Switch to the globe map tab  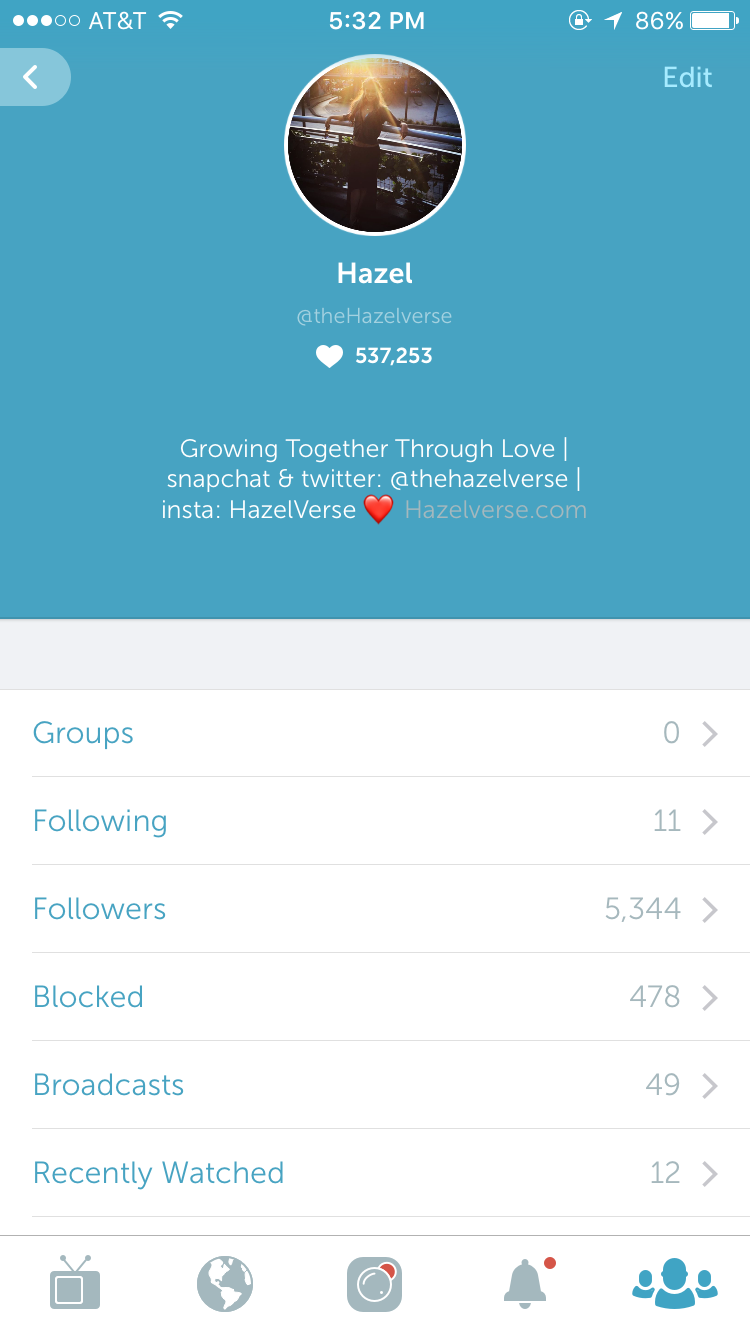pos(225,1284)
